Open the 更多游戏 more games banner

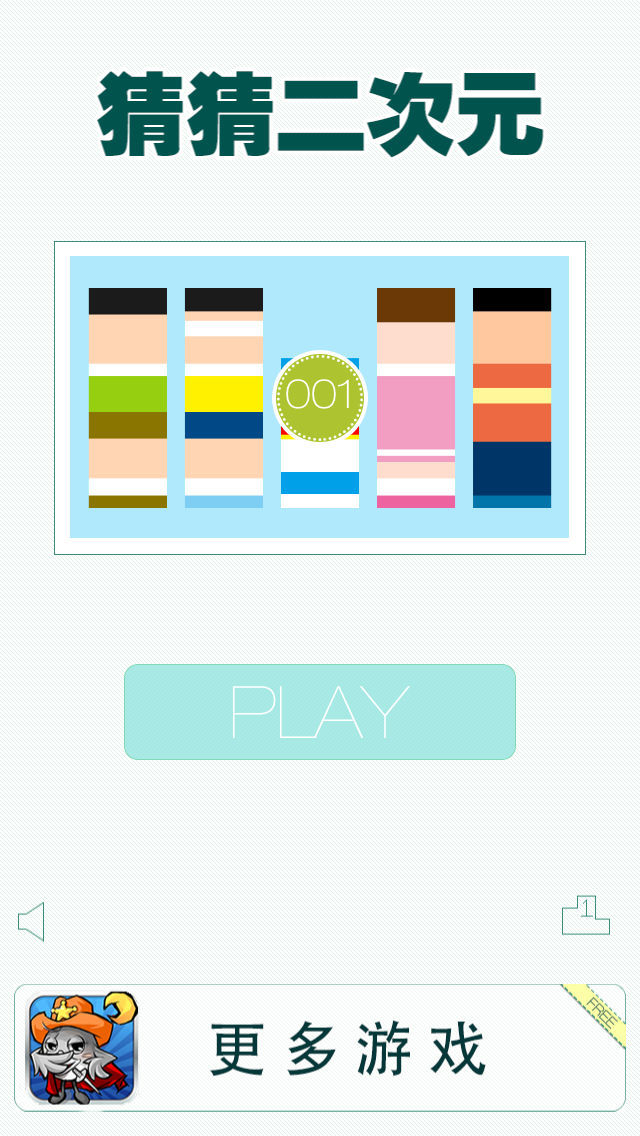pyautogui.click(x=320, y=1048)
